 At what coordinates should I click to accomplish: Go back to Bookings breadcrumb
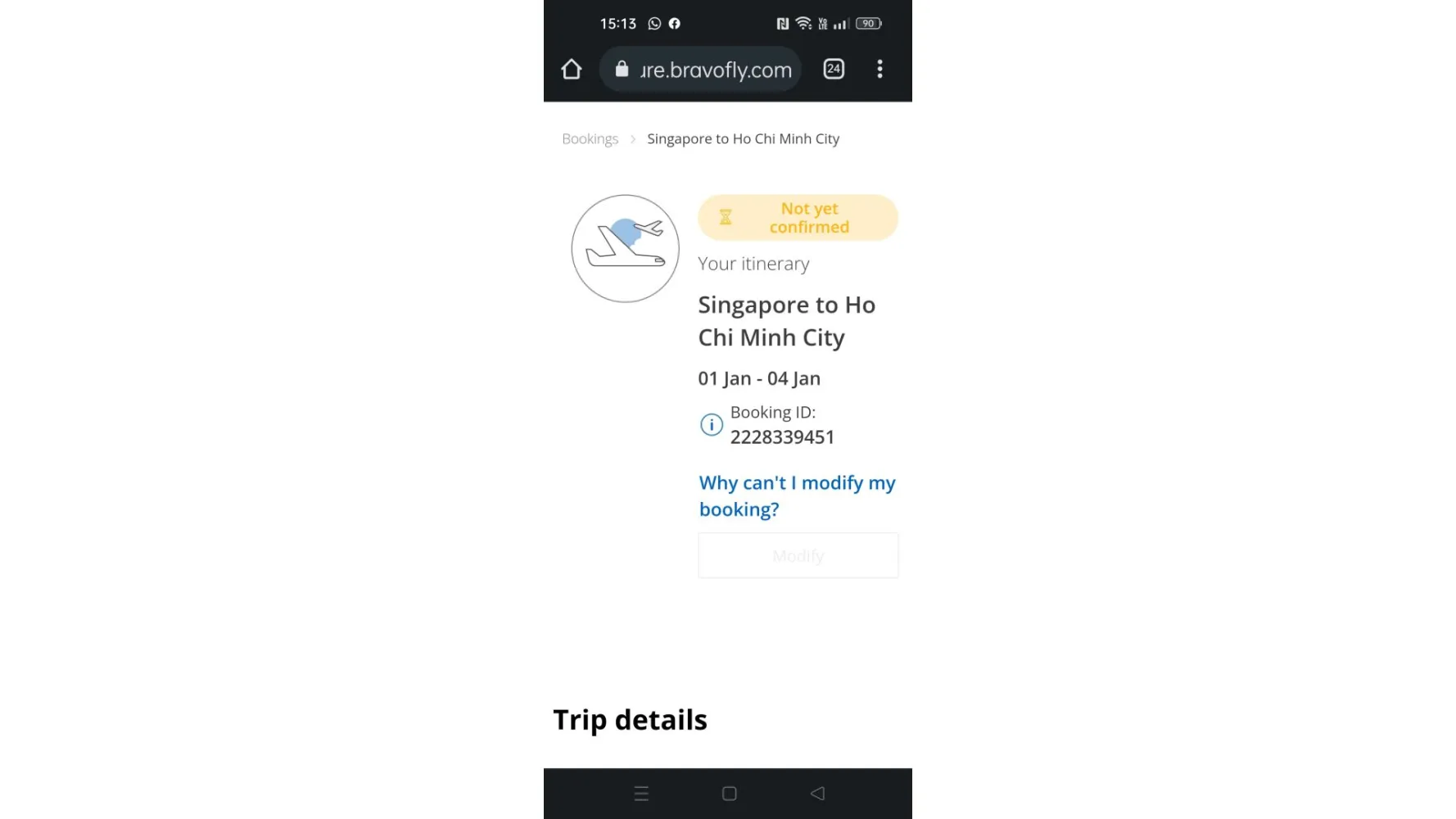pyautogui.click(x=590, y=139)
